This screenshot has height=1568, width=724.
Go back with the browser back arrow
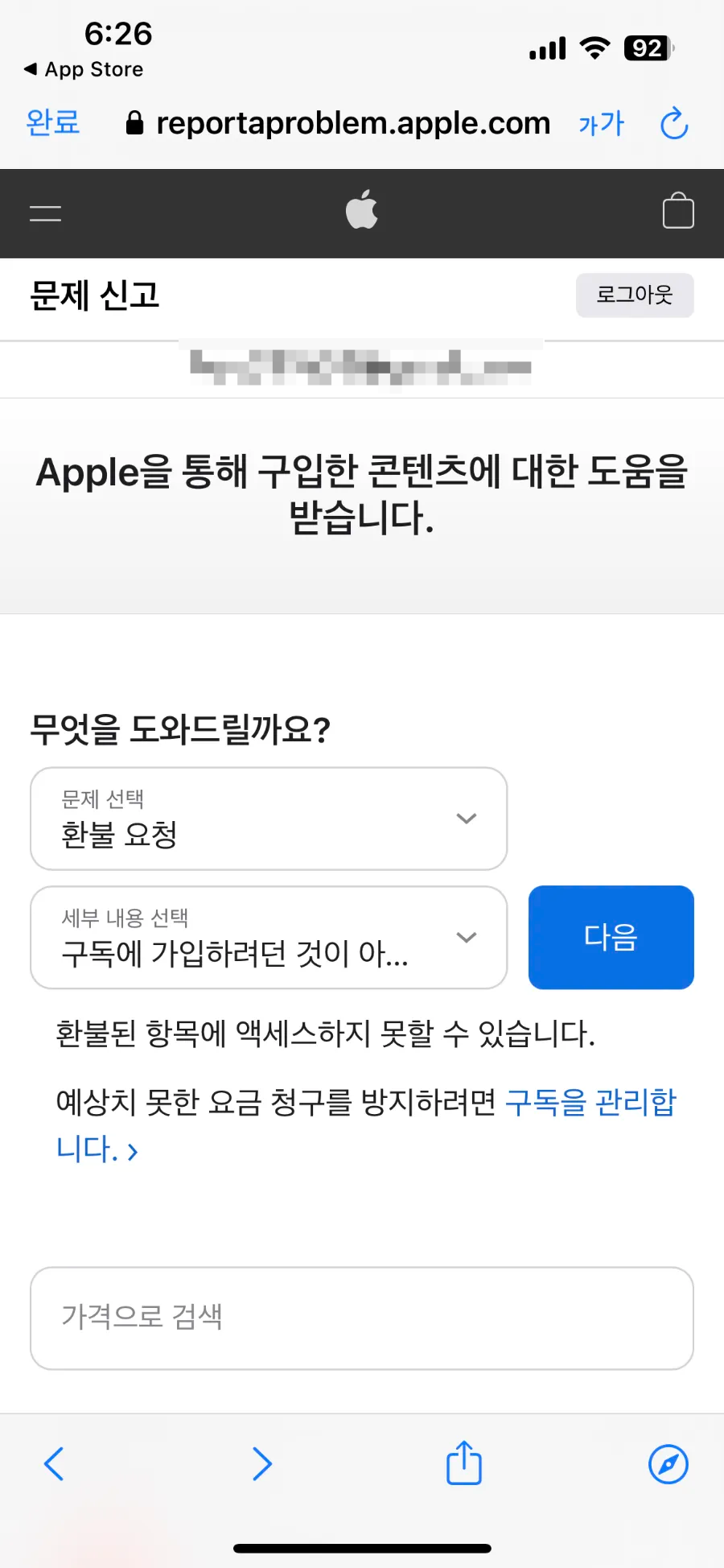pyautogui.click(x=54, y=1464)
